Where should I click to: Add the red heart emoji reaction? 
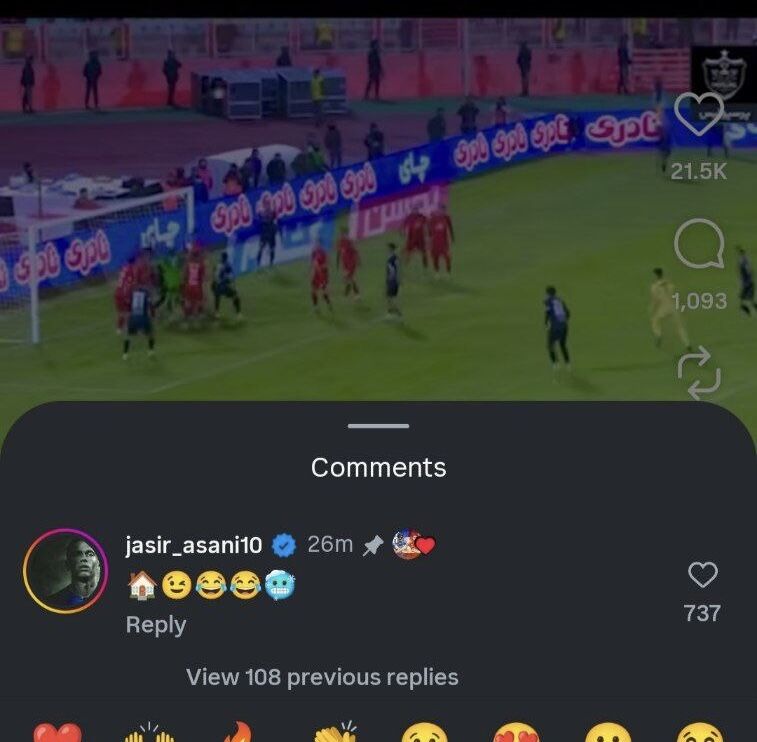click(x=57, y=735)
